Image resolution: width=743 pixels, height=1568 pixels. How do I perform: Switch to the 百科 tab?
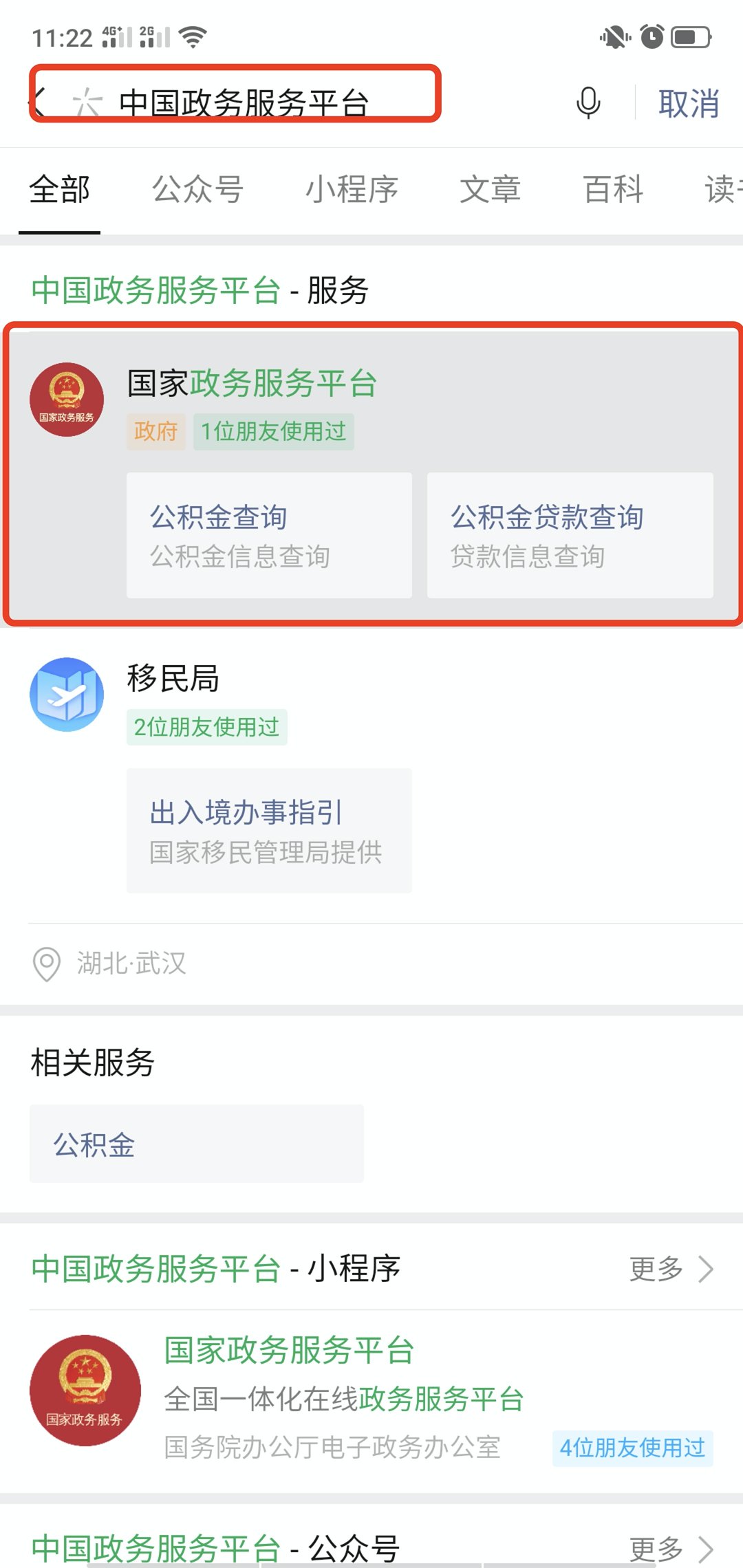click(613, 190)
